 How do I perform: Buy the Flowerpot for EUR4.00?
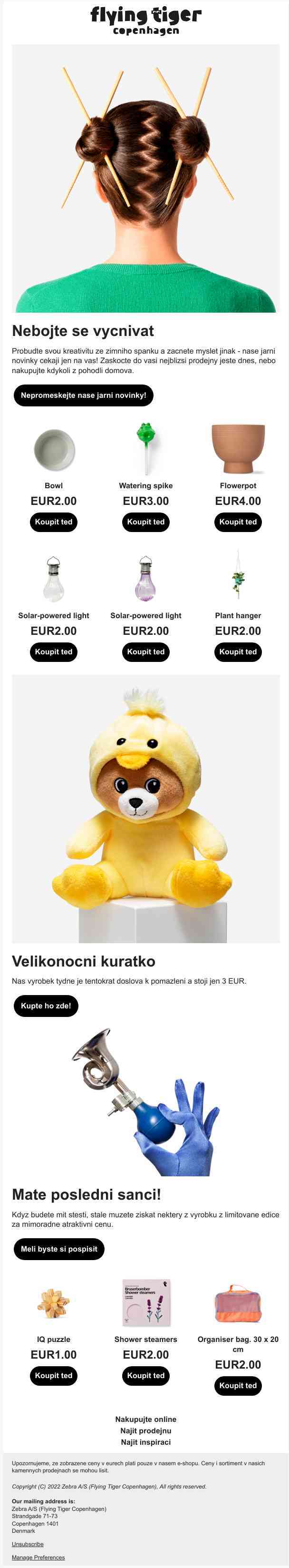238,522
